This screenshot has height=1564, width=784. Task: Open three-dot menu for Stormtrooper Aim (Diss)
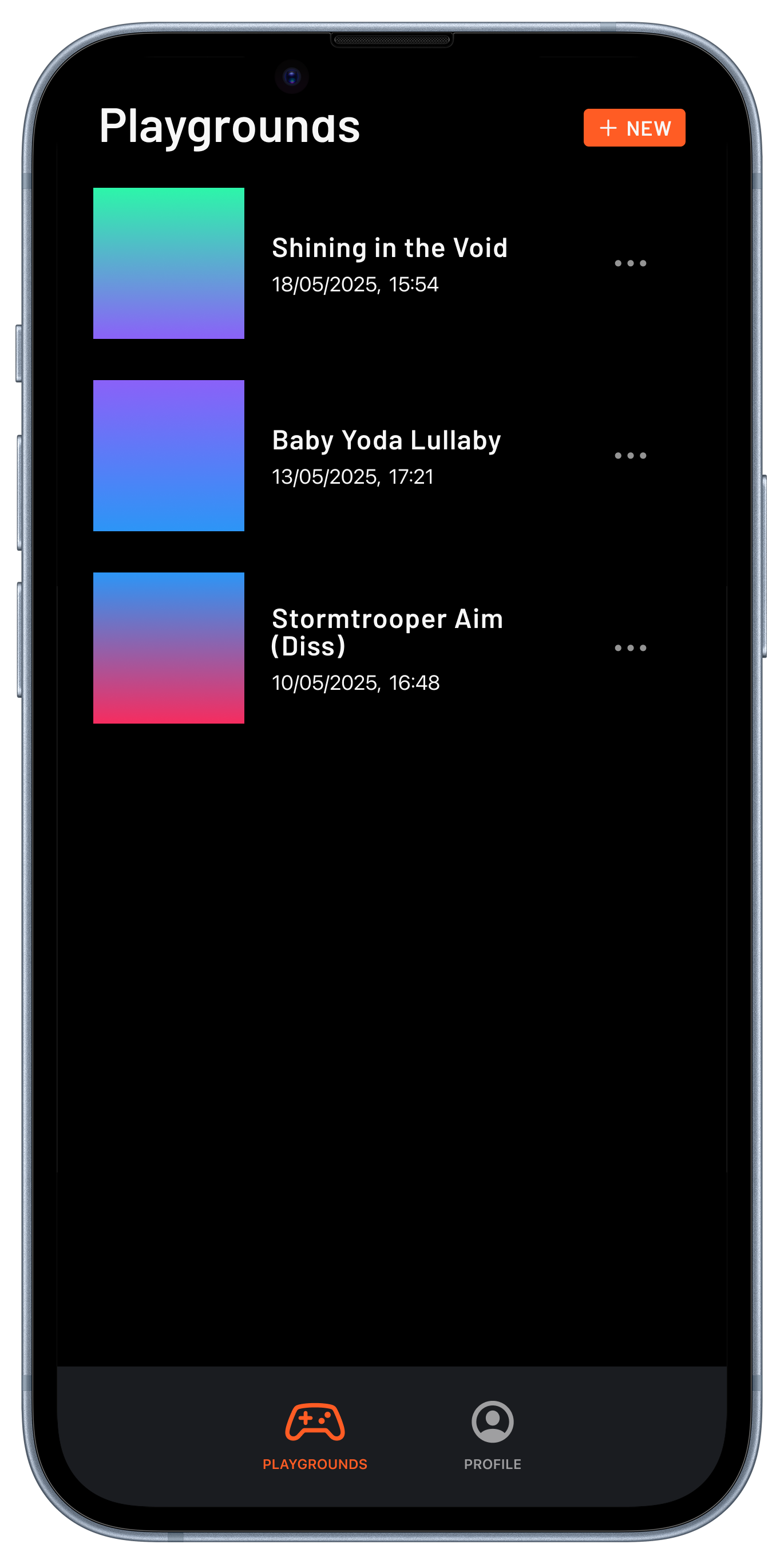630,648
